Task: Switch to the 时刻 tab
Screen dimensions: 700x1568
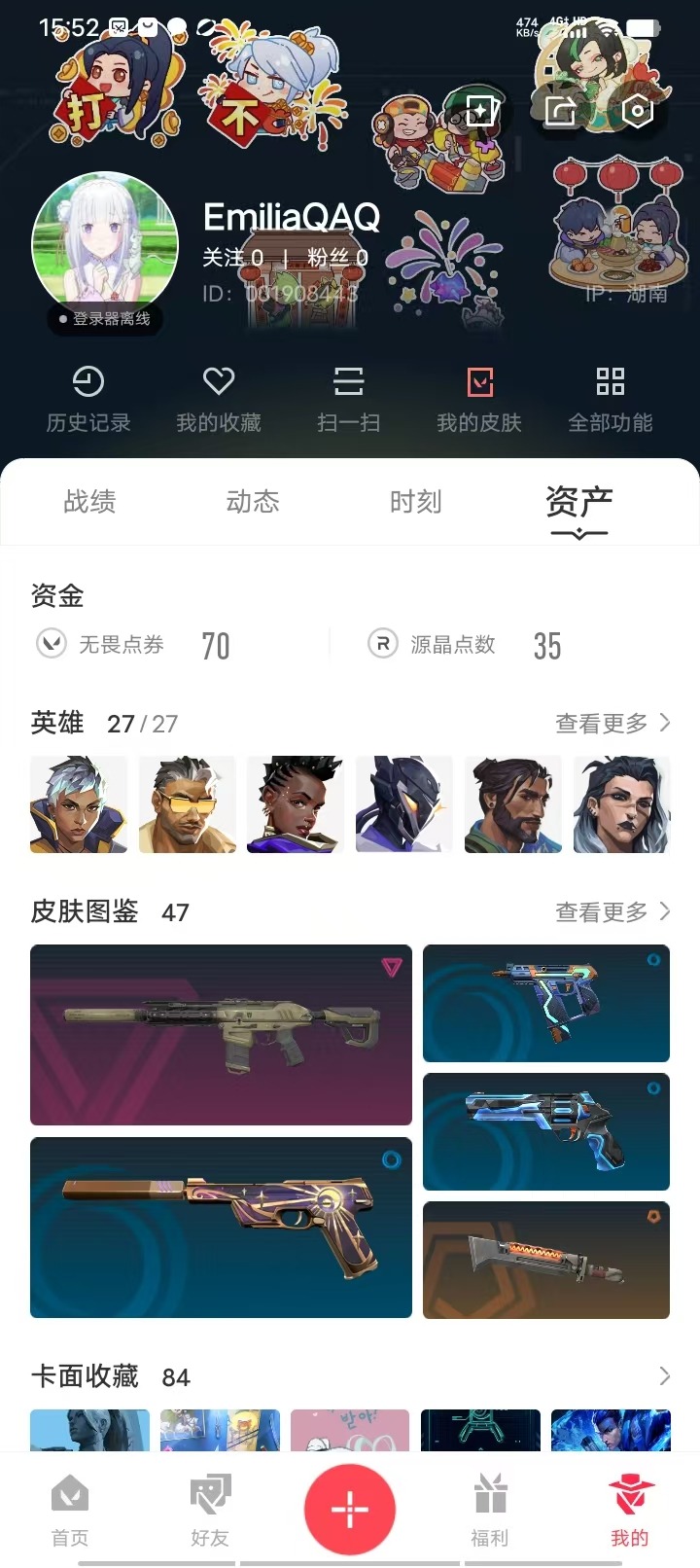Action: point(416,502)
